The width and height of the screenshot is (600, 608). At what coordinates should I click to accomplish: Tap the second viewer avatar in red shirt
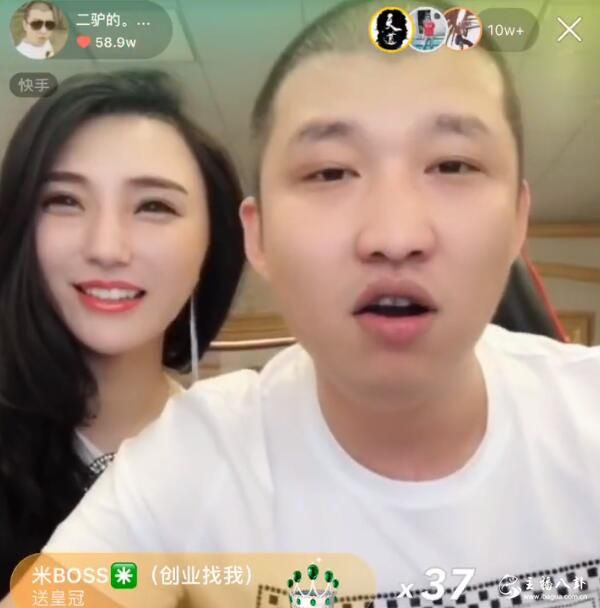click(427, 30)
